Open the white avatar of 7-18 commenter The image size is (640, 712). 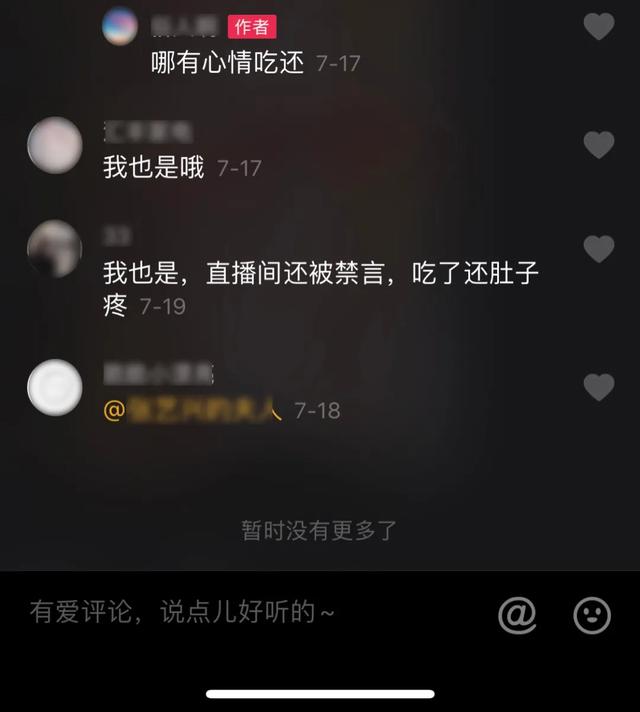(54, 386)
